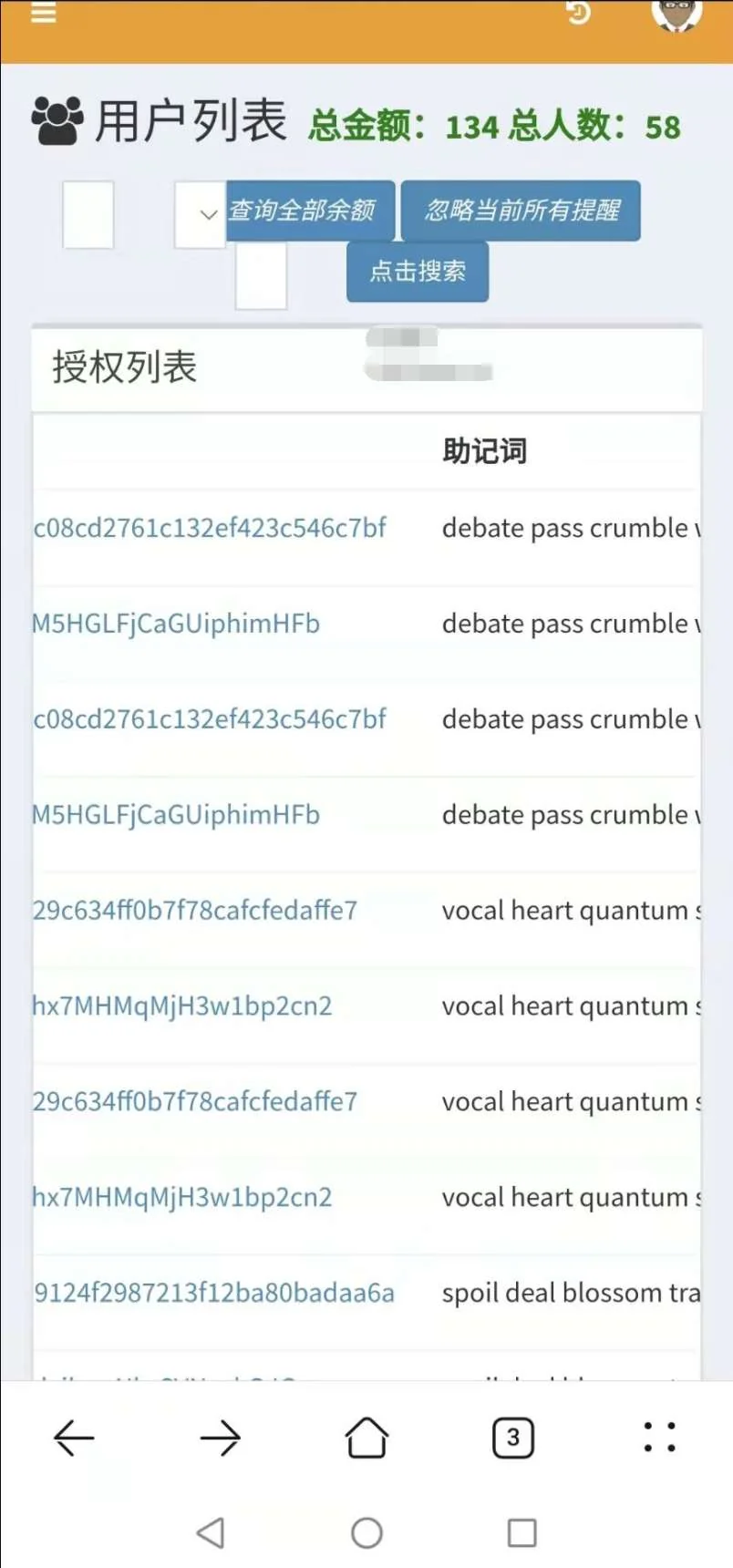Select the 忽略当前所有提醒 button
Image resolution: width=733 pixels, height=1568 pixels.
[521, 211]
